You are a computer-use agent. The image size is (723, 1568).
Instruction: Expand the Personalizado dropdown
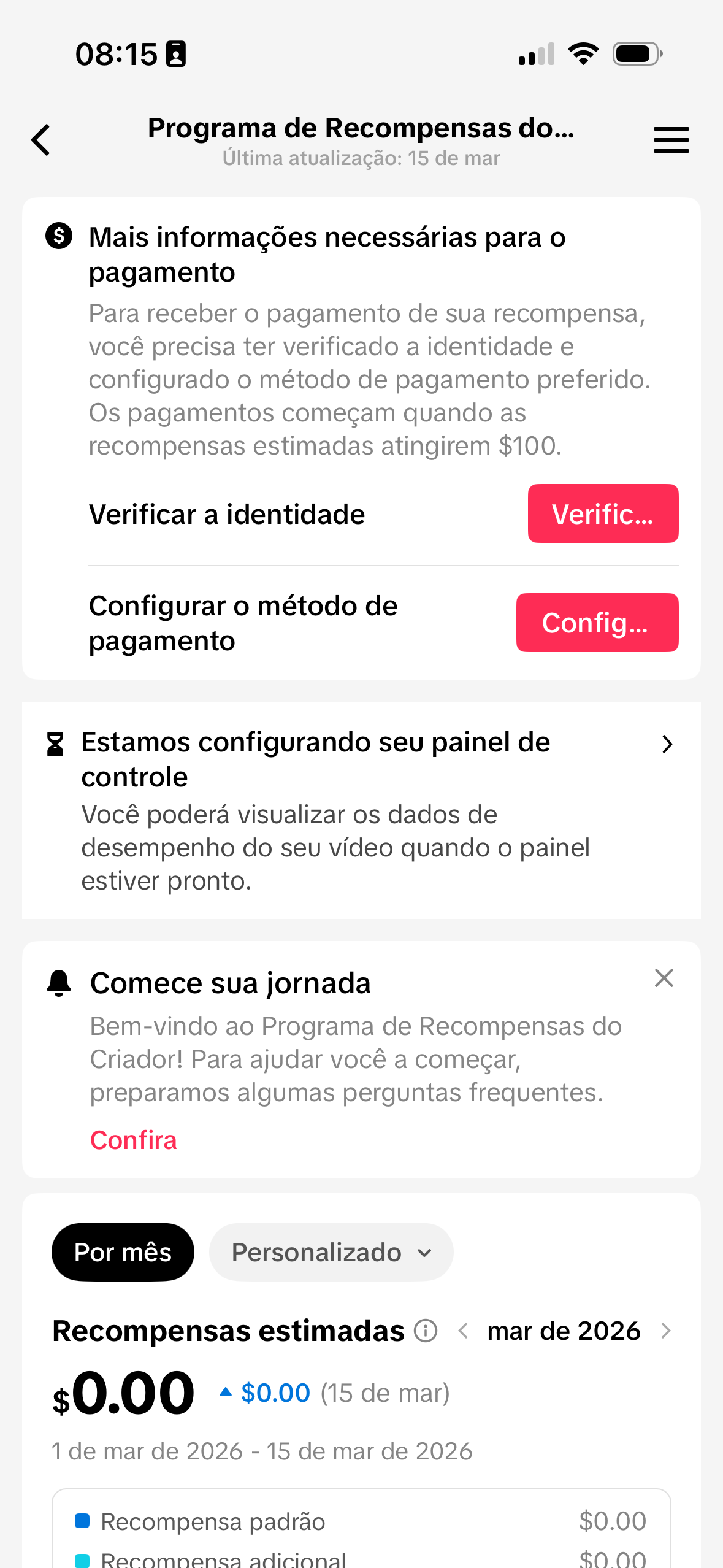tap(331, 1252)
